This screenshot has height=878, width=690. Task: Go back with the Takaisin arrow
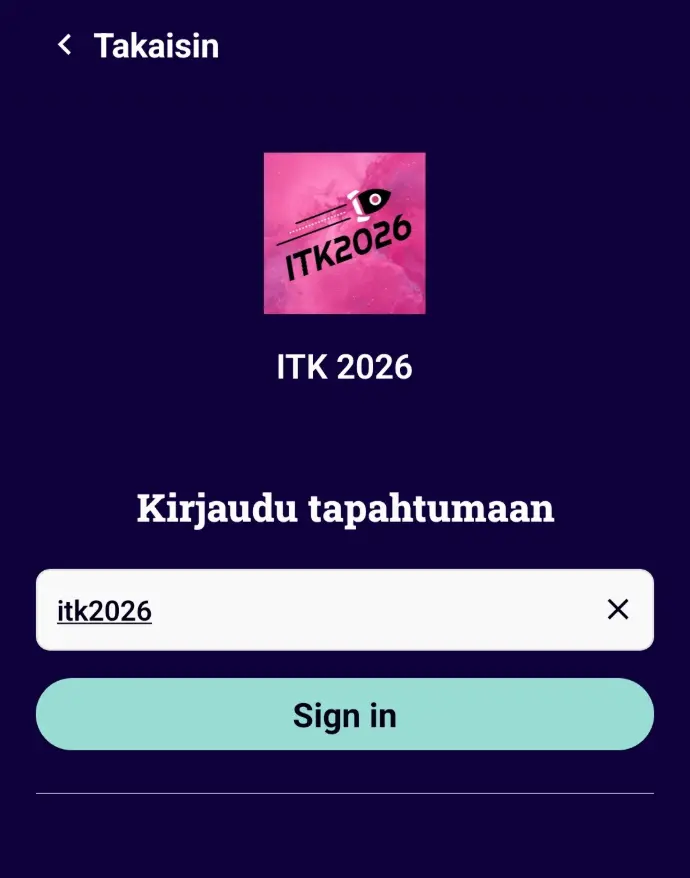coord(66,45)
